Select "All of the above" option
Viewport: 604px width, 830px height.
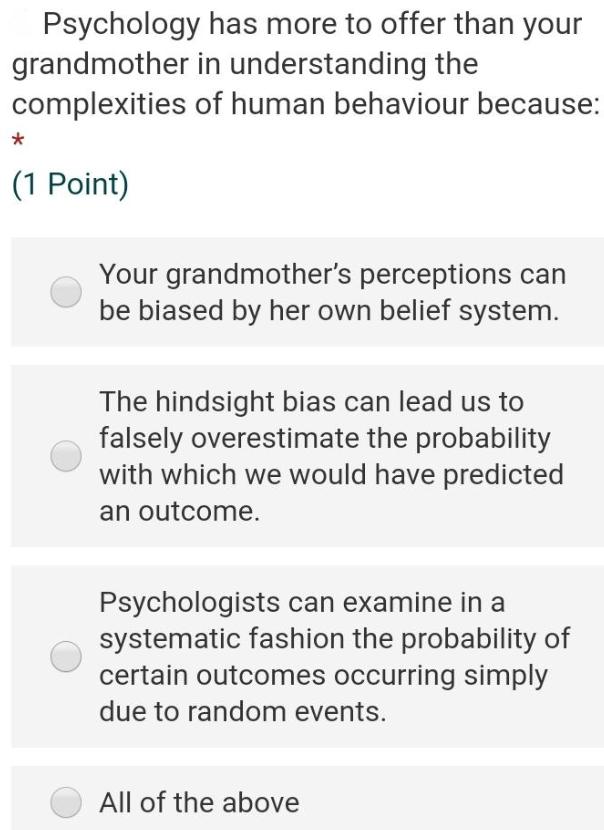(x=66, y=802)
